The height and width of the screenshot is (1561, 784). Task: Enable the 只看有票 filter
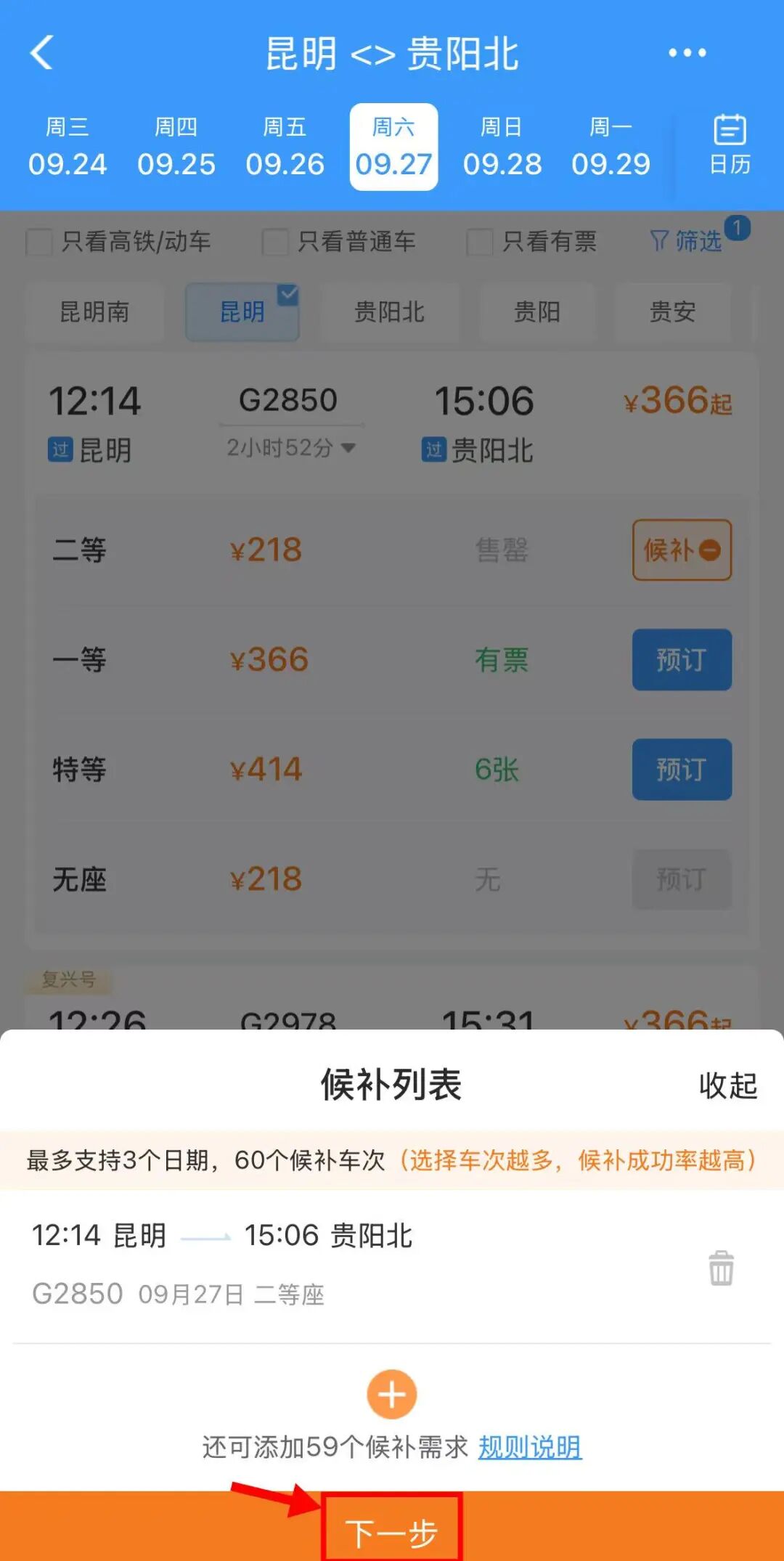[481, 242]
